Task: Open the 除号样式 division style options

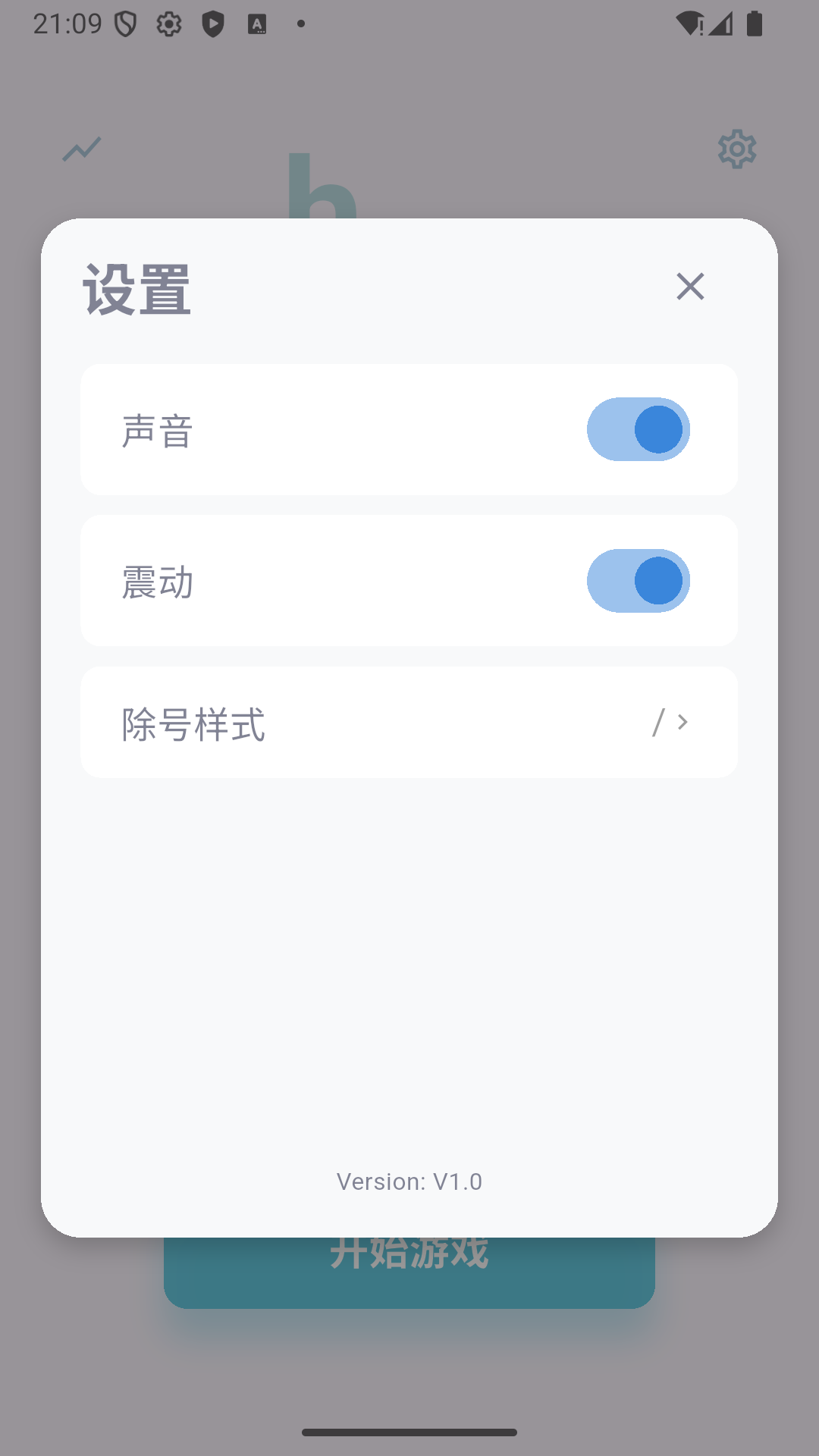Action: pyautogui.click(x=409, y=722)
